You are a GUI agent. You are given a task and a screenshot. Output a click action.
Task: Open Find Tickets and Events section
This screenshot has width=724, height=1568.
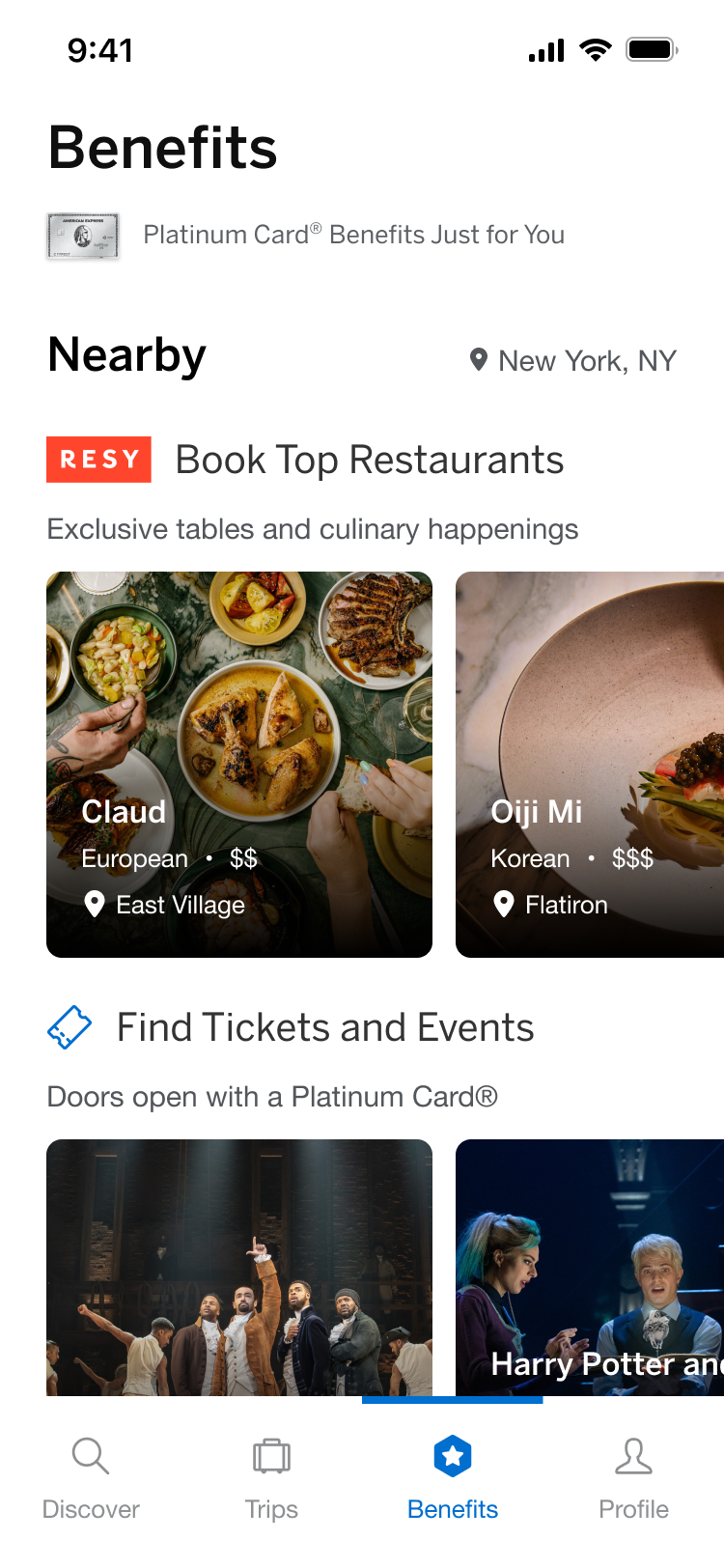point(291,1027)
